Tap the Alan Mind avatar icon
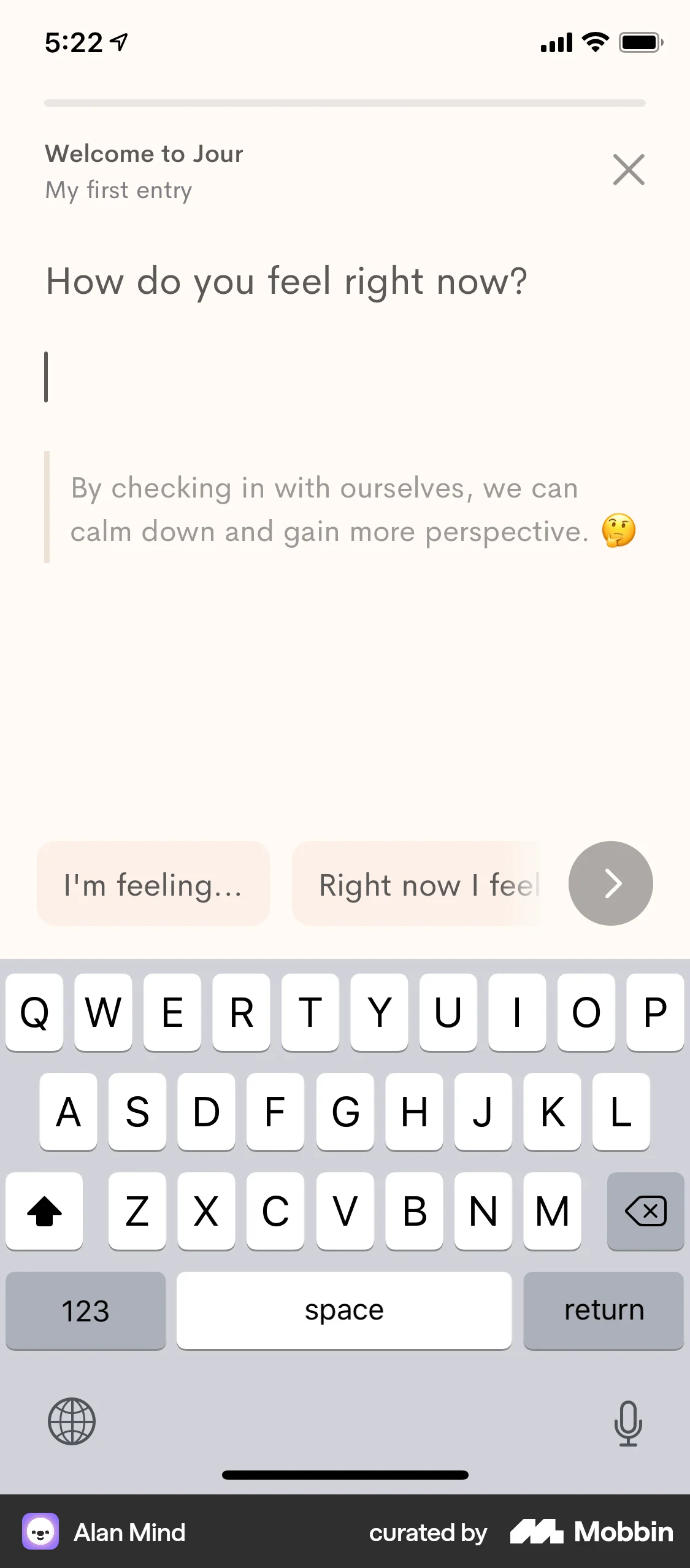 coord(39,1532)
